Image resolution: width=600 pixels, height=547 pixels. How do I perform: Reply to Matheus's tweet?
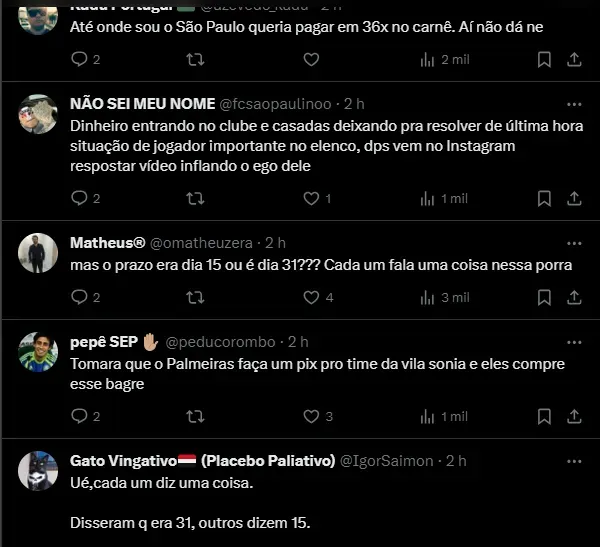pyautogui.click(x=81, y=297)
